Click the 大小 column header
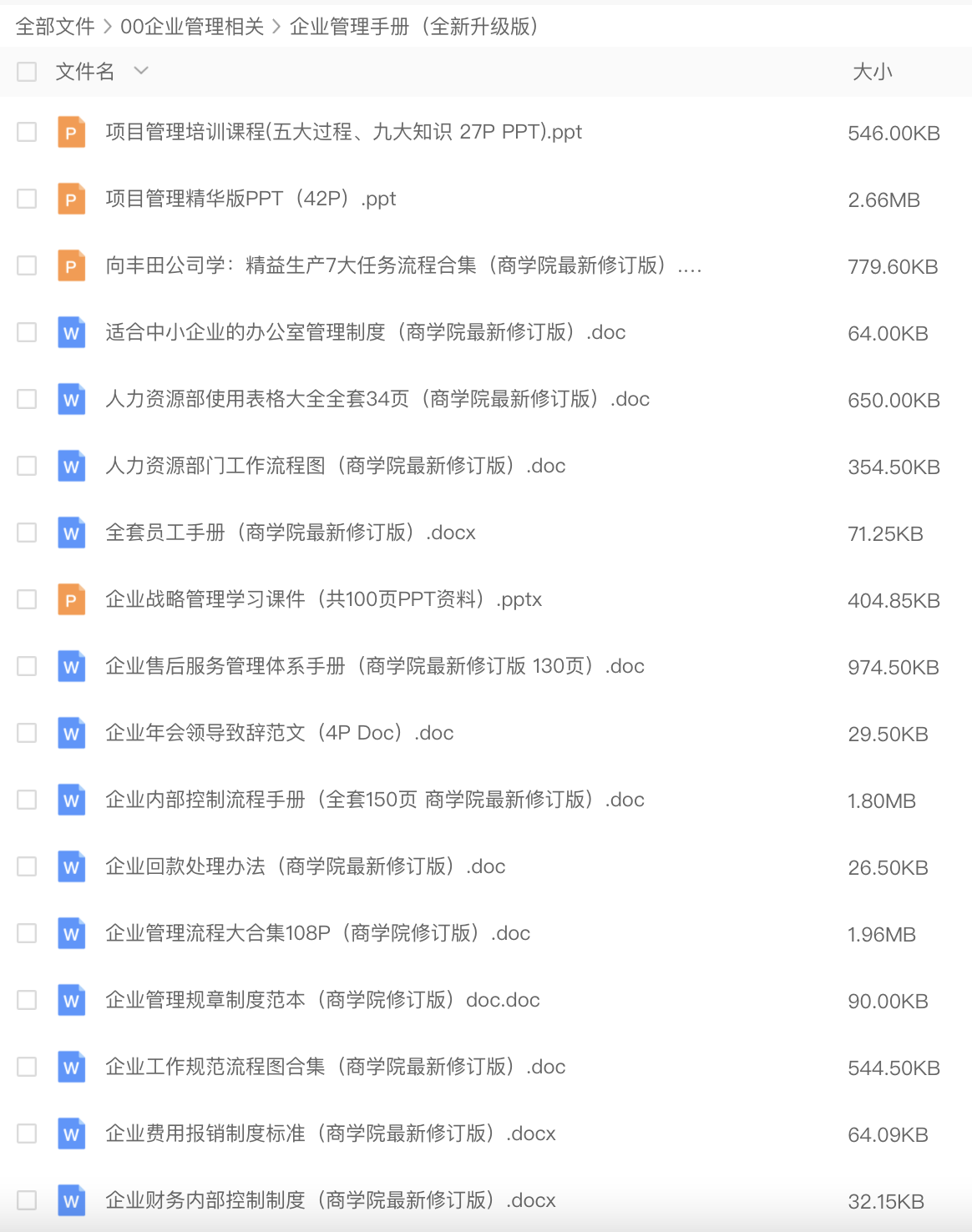 coord(873,72)
